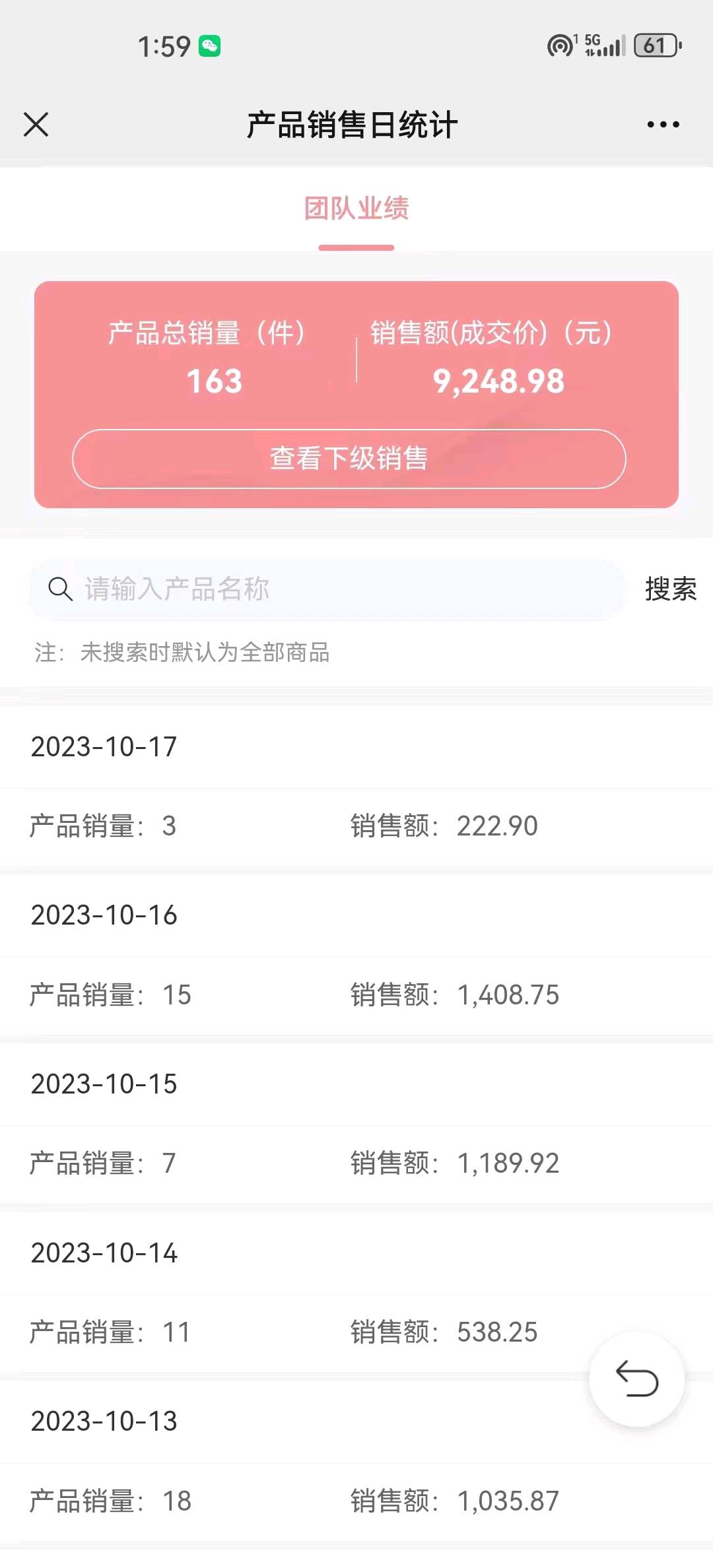Viewport: 713px width, 1568px height.
Task: Open the 2023-10-15 sales entry
Action: tap(356, 1124)
